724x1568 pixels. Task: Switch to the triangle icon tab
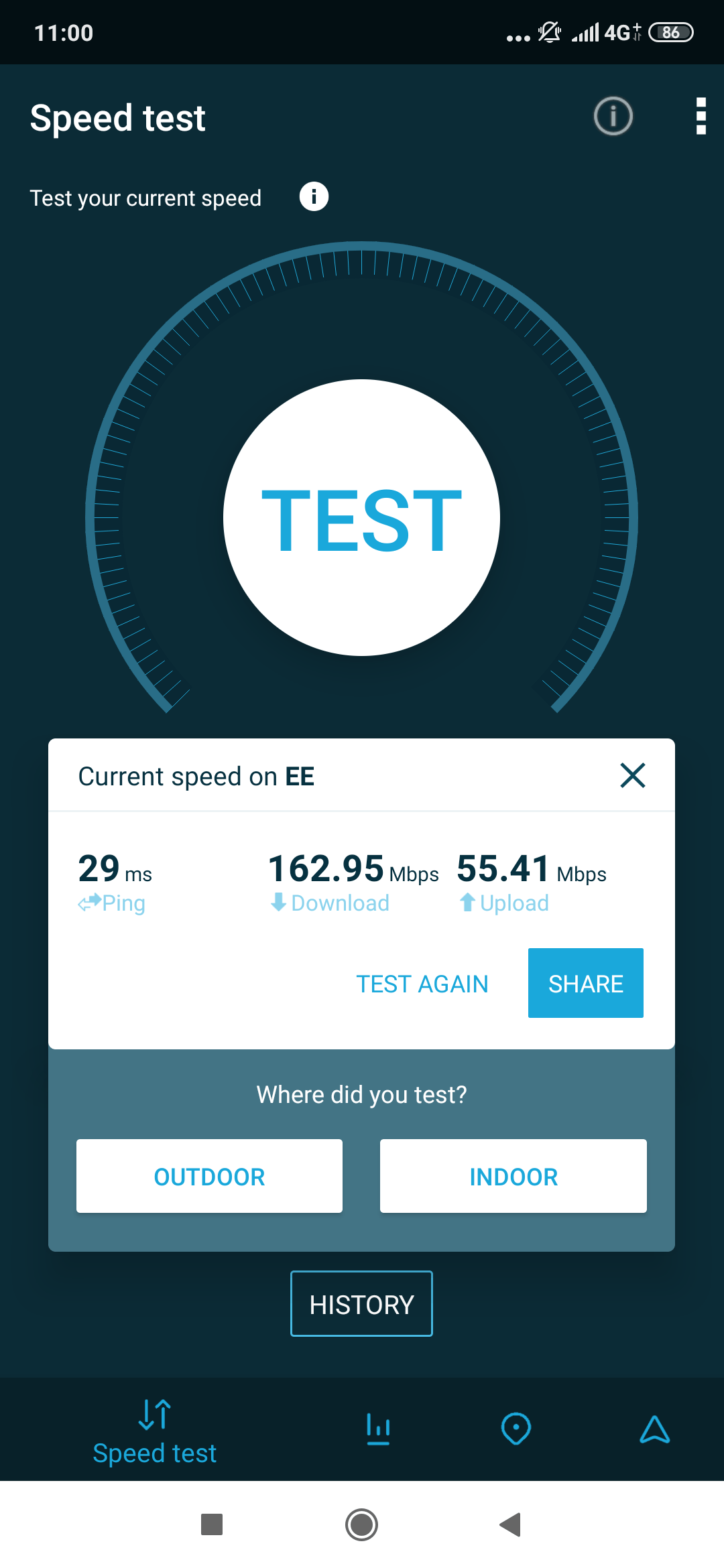[x=654, y=1429]
